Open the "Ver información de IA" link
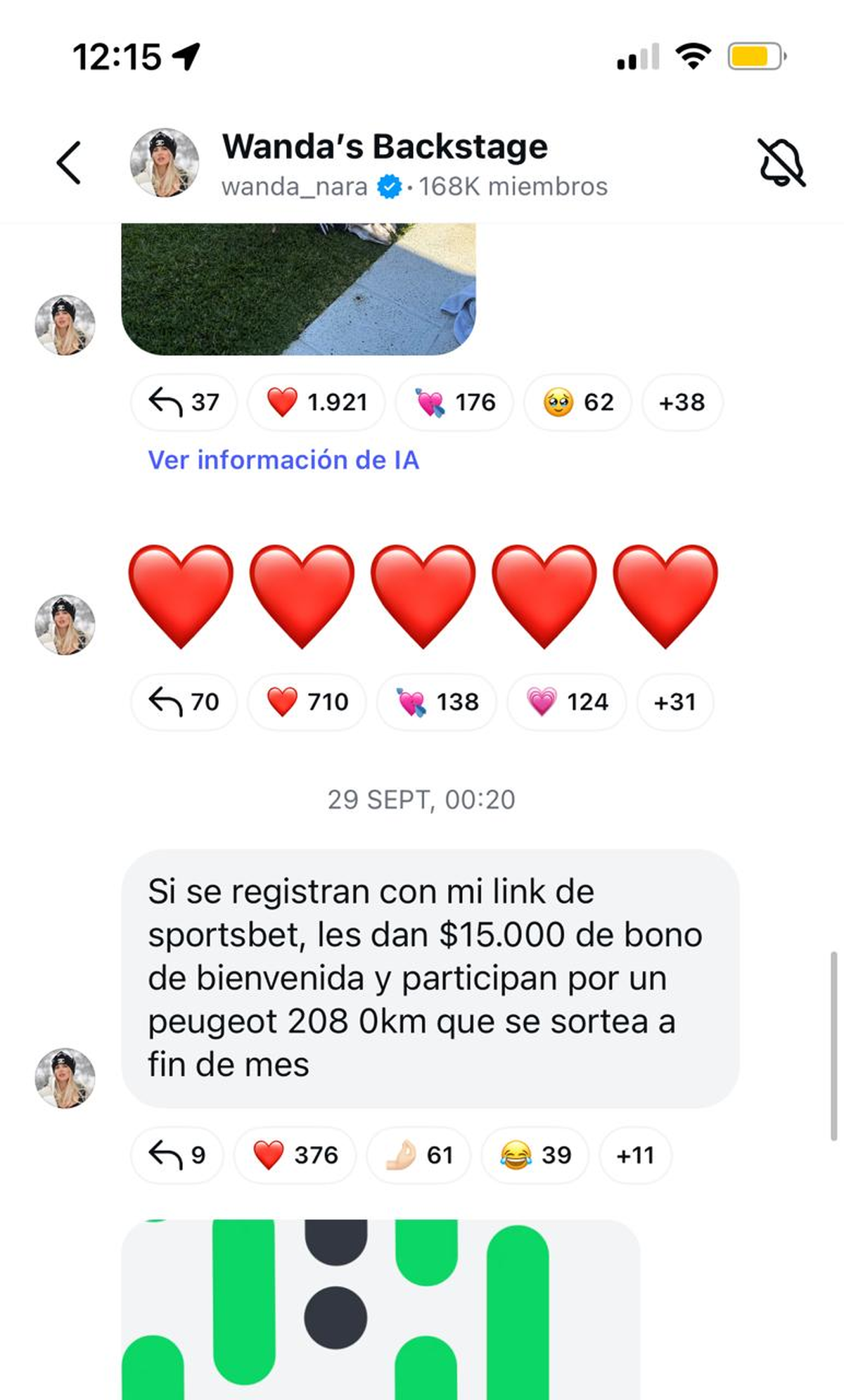This screenshot has width=844, height=1400. (283, 460)
